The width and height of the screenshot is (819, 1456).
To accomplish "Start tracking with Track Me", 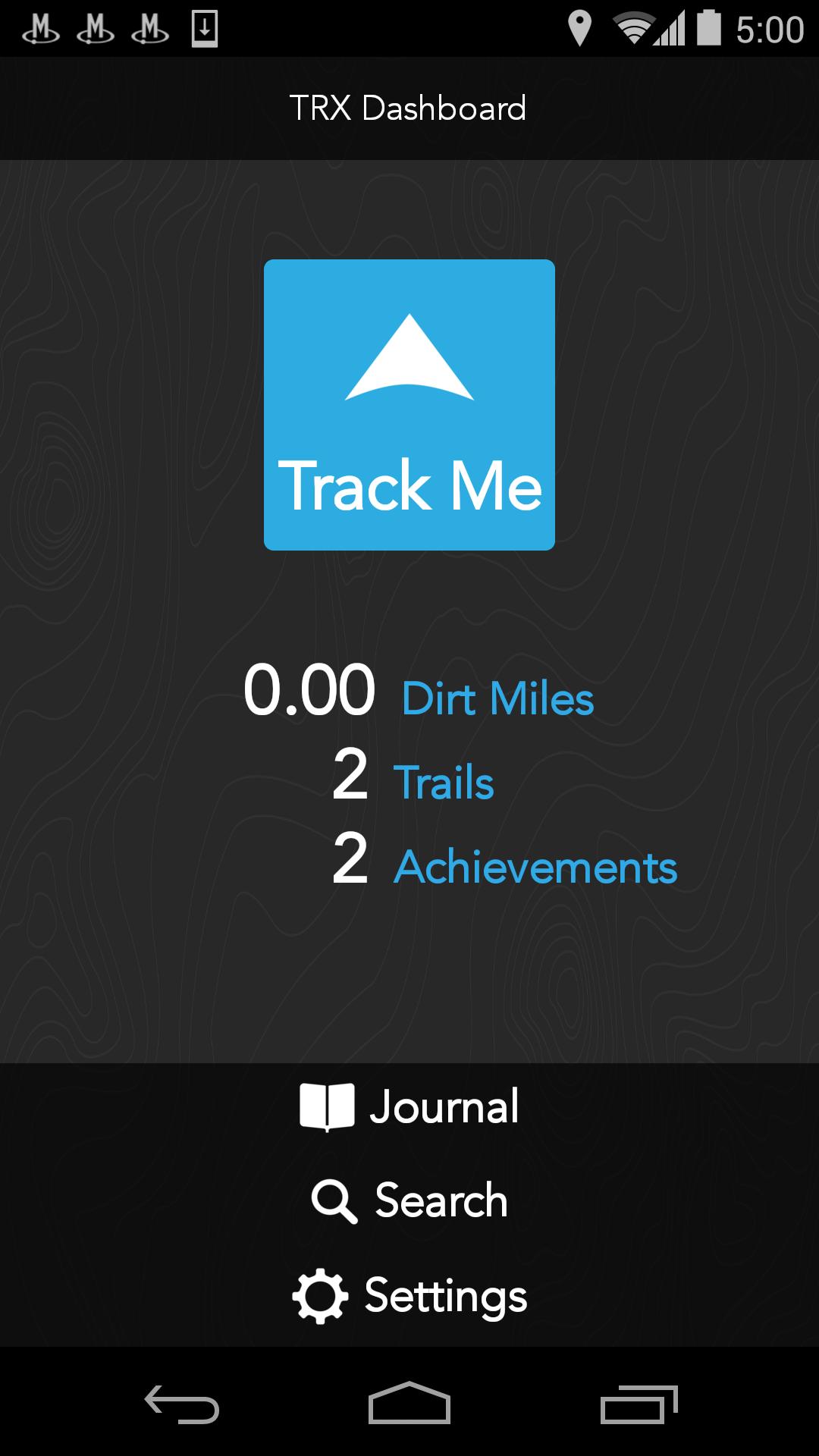I will 409,405.
